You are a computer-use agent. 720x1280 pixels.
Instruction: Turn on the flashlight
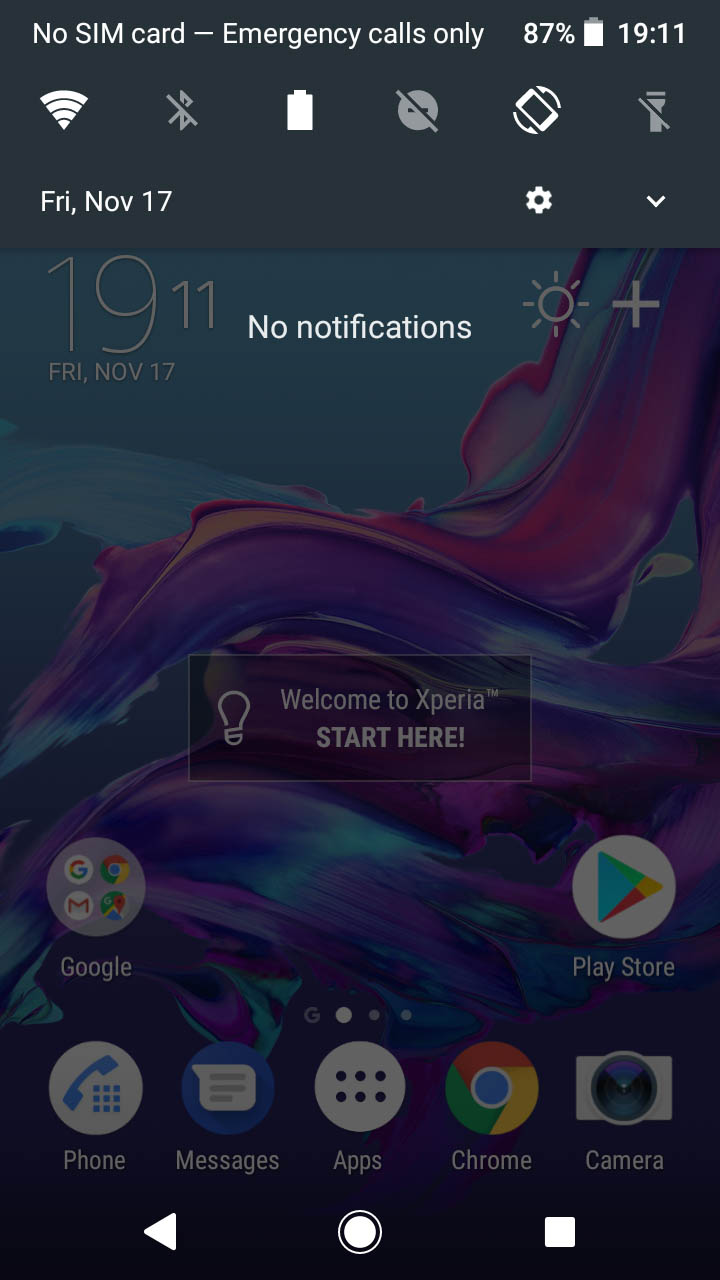coord(656,110)
